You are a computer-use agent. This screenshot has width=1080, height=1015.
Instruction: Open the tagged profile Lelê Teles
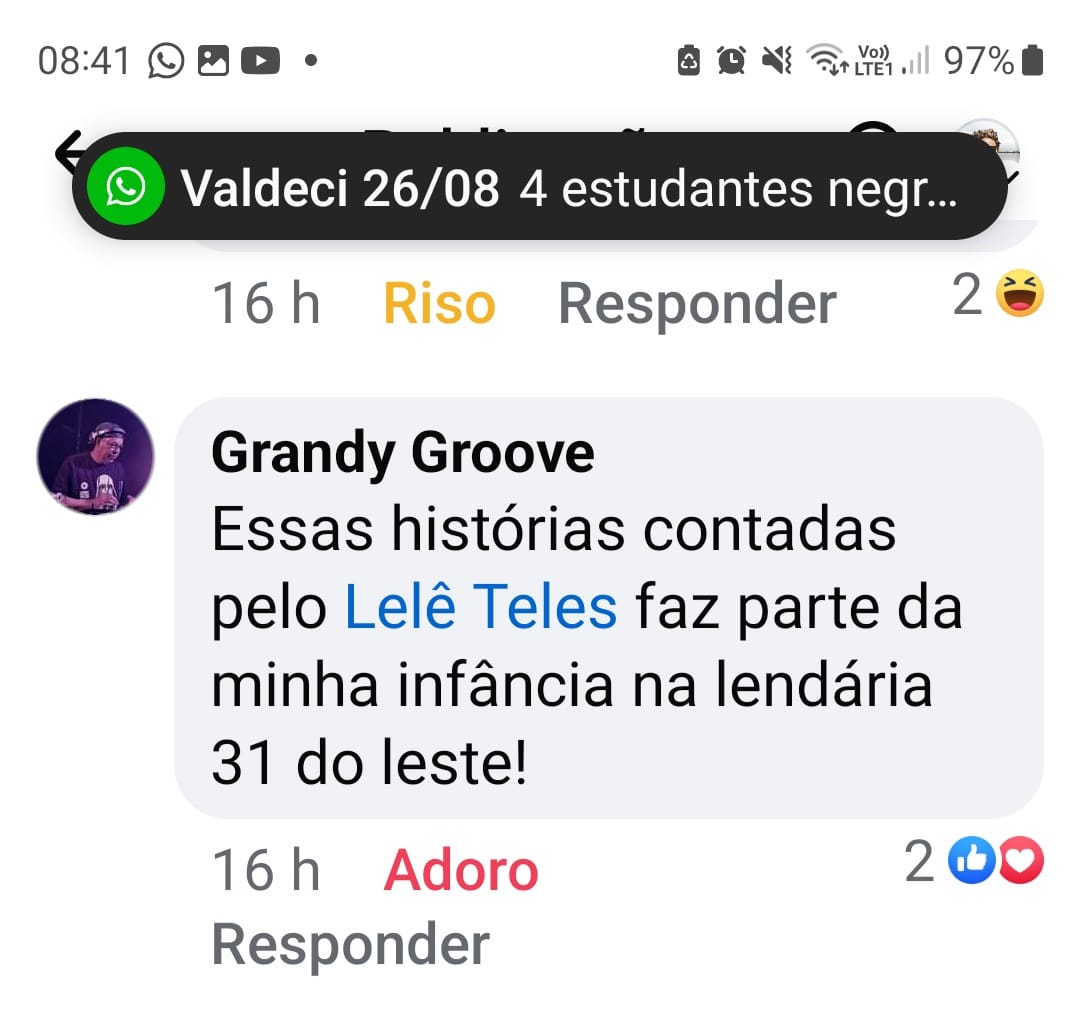(x=481, y=607)
